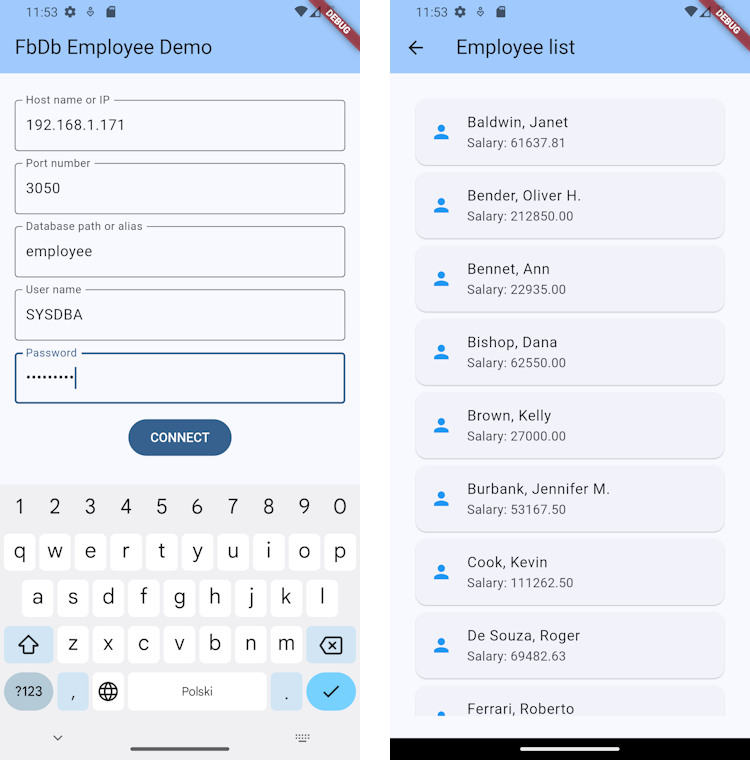Open Burbank, Jennifer M. card
Image resolution: width=750 pixels, height=760 pixels.
pyautogui.click(x=569, y=498)
